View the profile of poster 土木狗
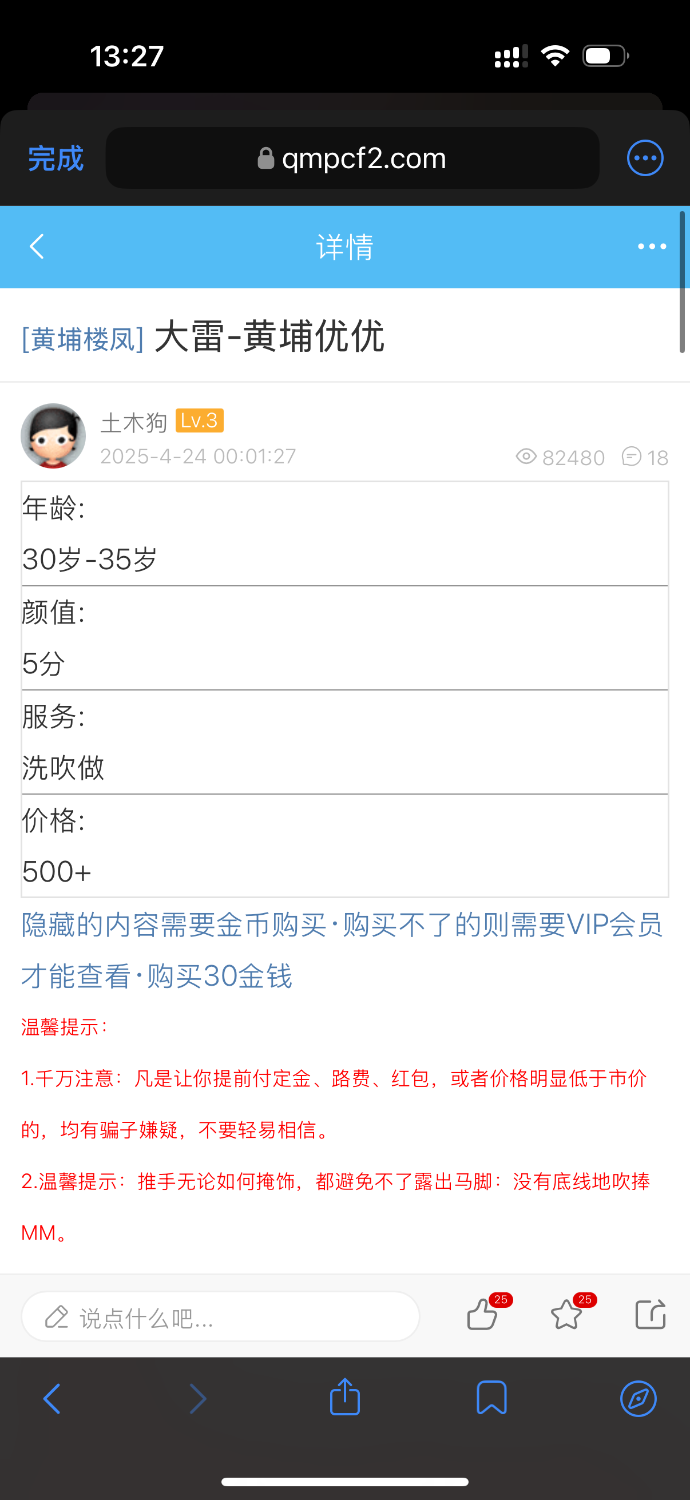Screen dimensions: 690x1500 coord(53,436)
